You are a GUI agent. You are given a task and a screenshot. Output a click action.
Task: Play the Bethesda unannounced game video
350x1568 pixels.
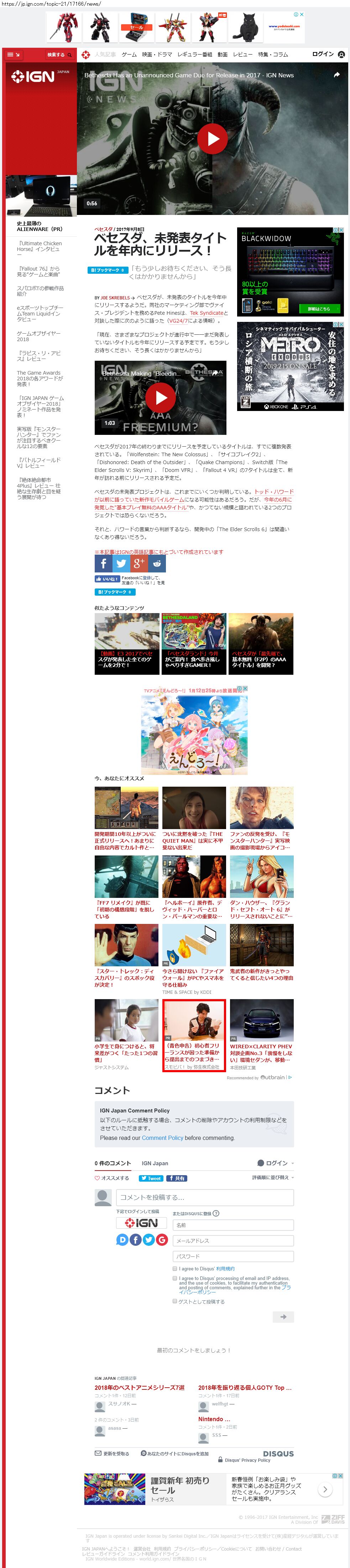[213, 139]
